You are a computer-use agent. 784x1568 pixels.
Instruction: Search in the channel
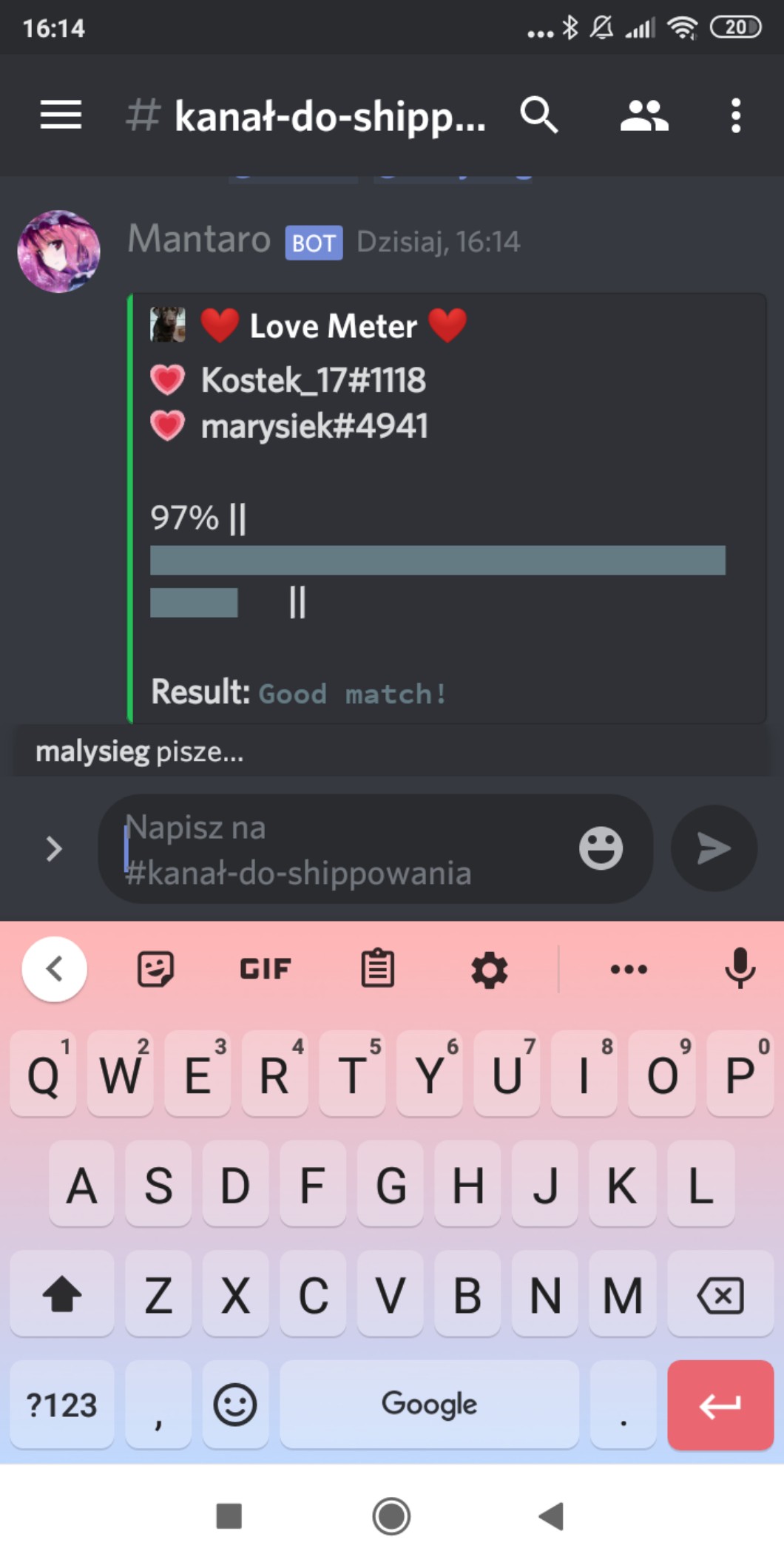point(538,115)
